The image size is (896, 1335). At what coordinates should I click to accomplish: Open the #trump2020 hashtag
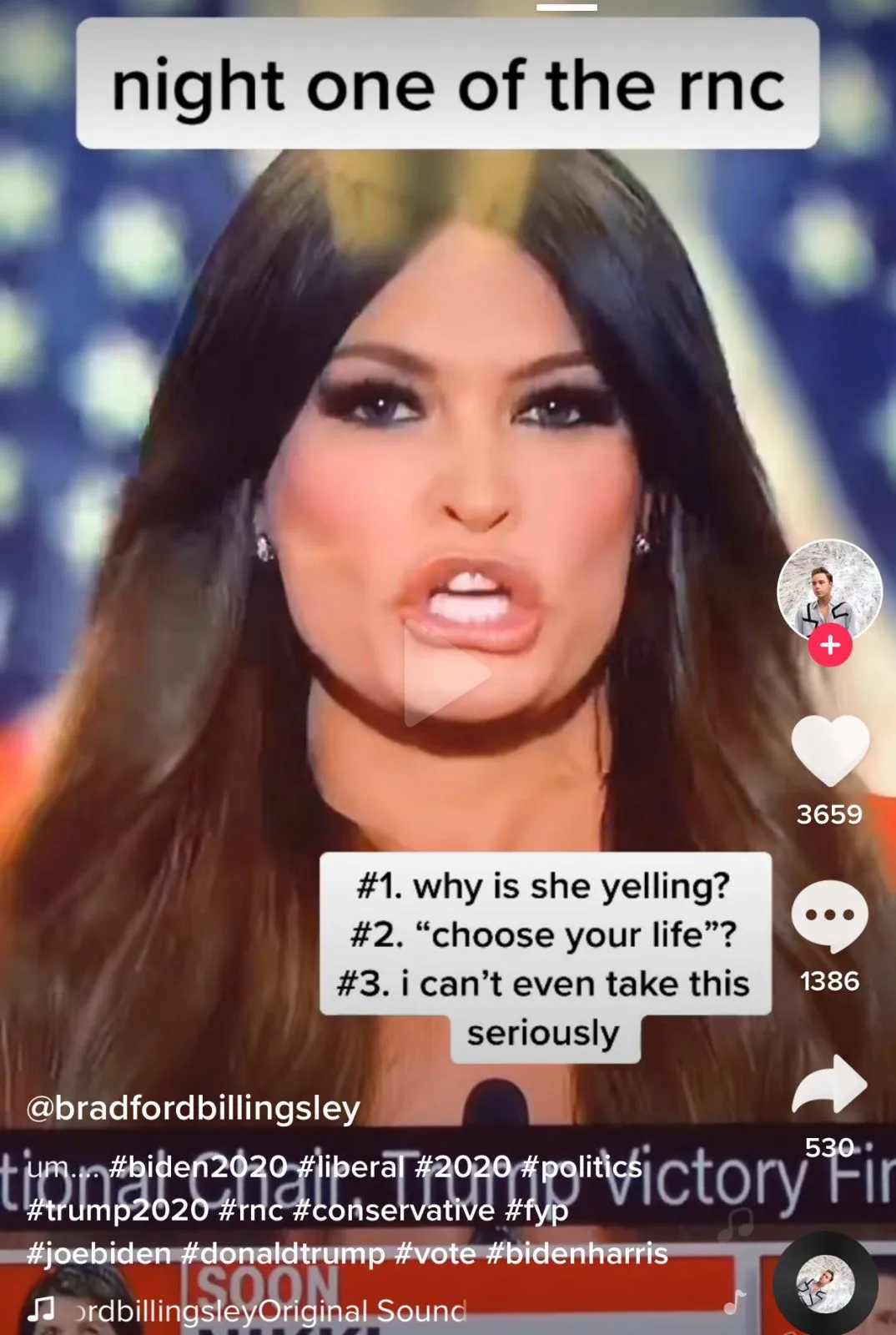[x=117, y=1210]
